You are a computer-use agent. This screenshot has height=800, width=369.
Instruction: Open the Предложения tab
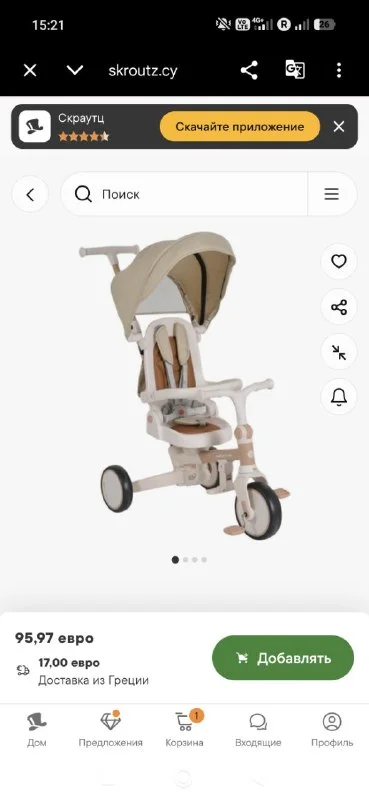point(110,730)
